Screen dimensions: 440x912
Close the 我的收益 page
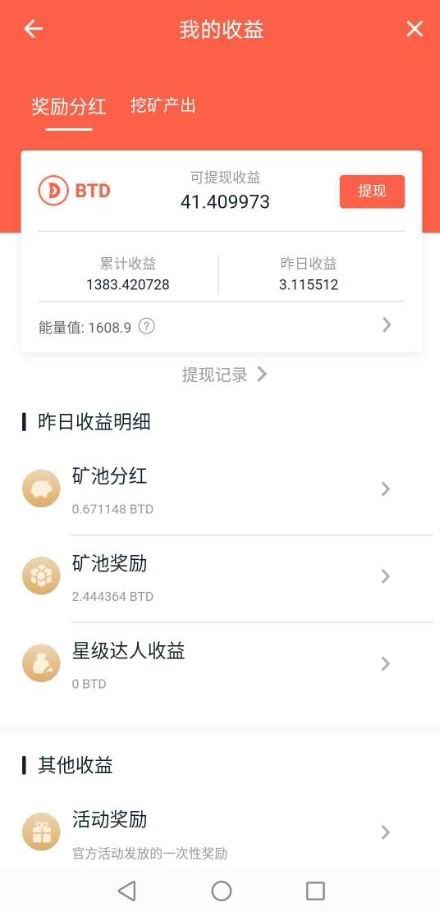click(414, 28)
